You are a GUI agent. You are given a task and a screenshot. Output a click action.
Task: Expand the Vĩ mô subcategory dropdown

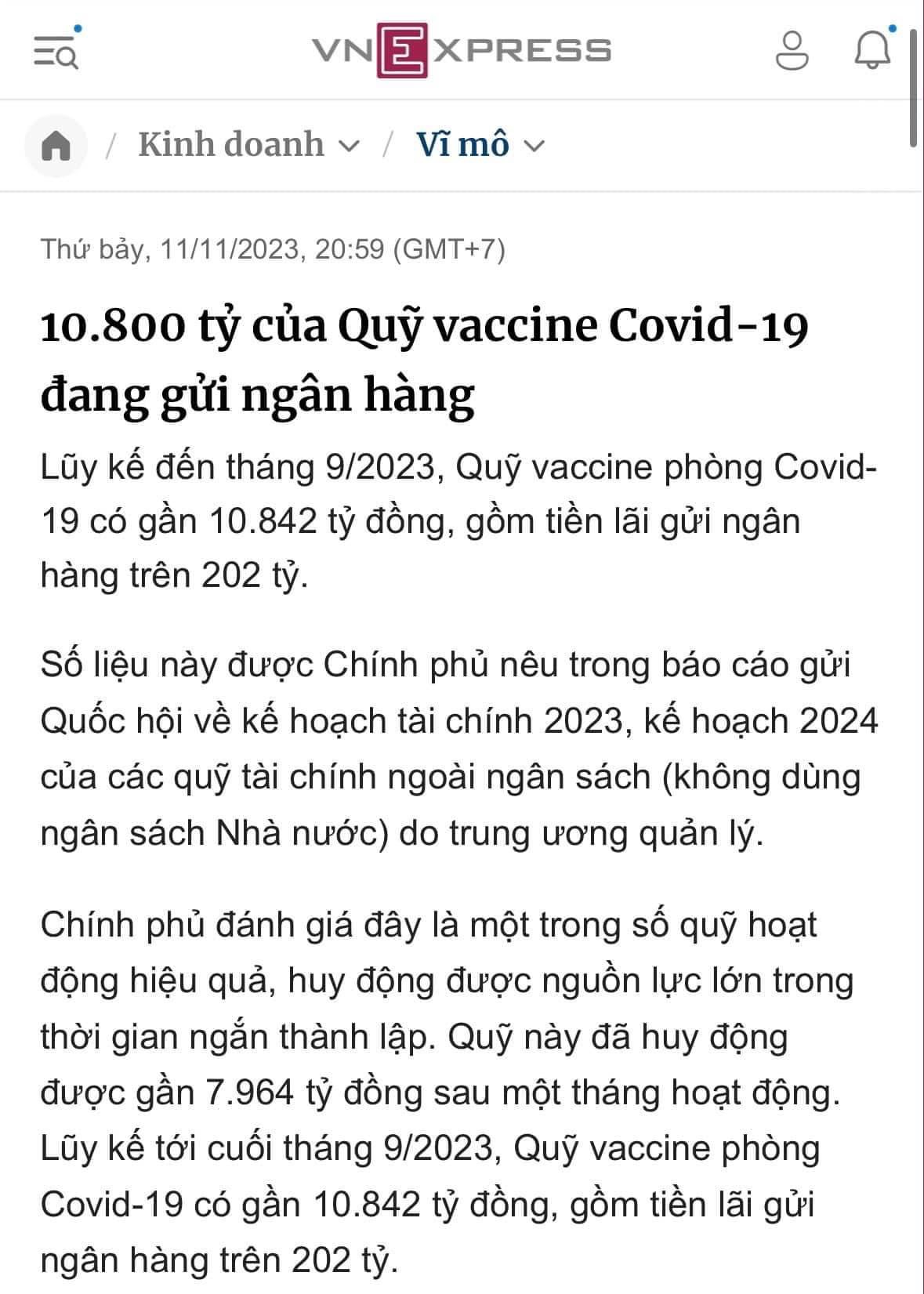pos(534,147)
